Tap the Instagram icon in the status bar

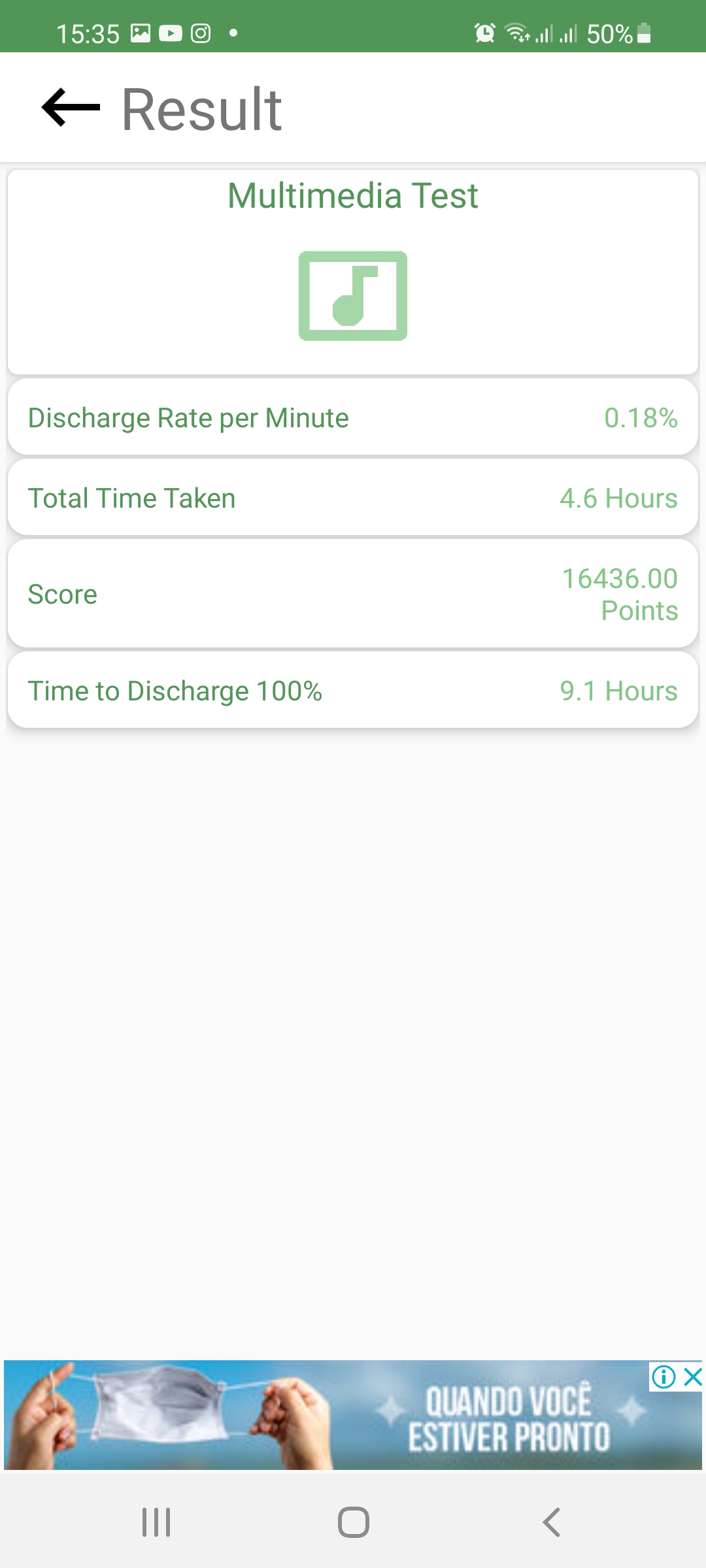point(200,33)
